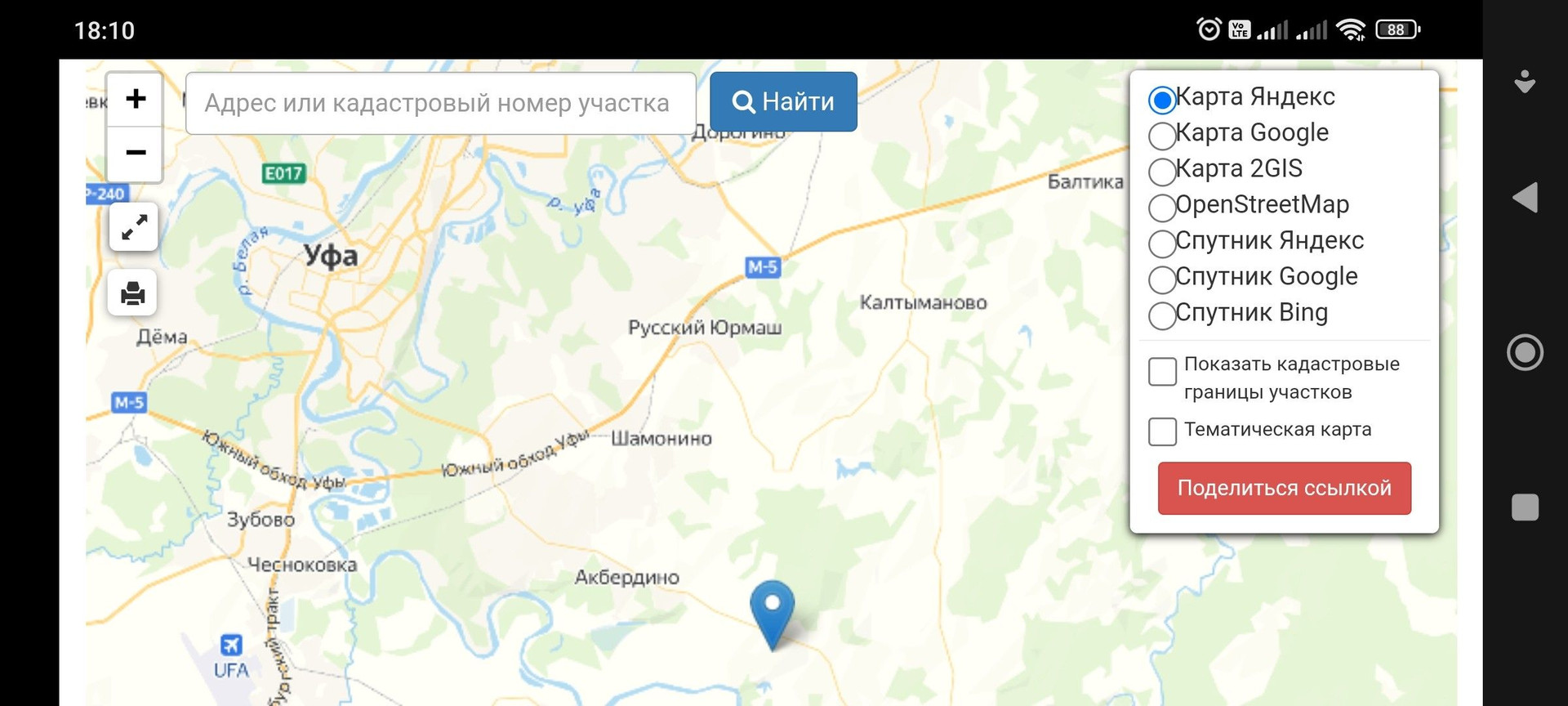Go back with system back button
1568x706 pixels.
tap(1525, 198)
